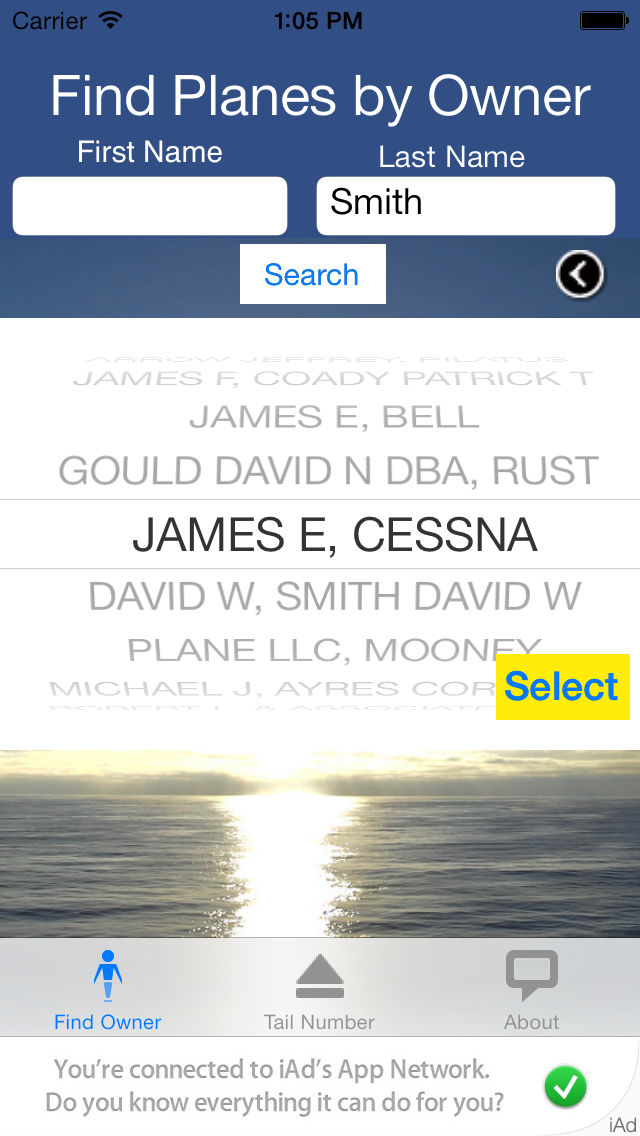Viewport: 640px width, 1136px height.
Task: Confirm the owner with the Select button
Action: click(x=562, y=687)
